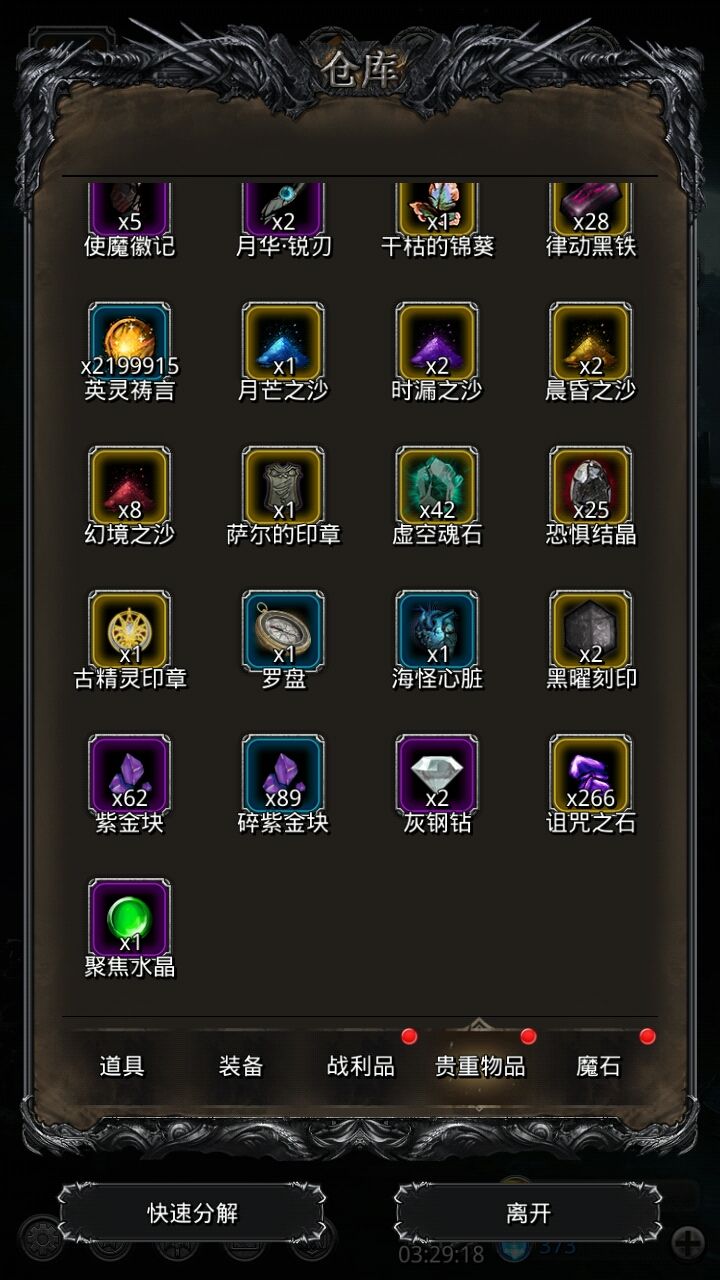Select the 诅咒之石 item
The height and width of the screenshot is (1280, 720).
tap(590, 775)
